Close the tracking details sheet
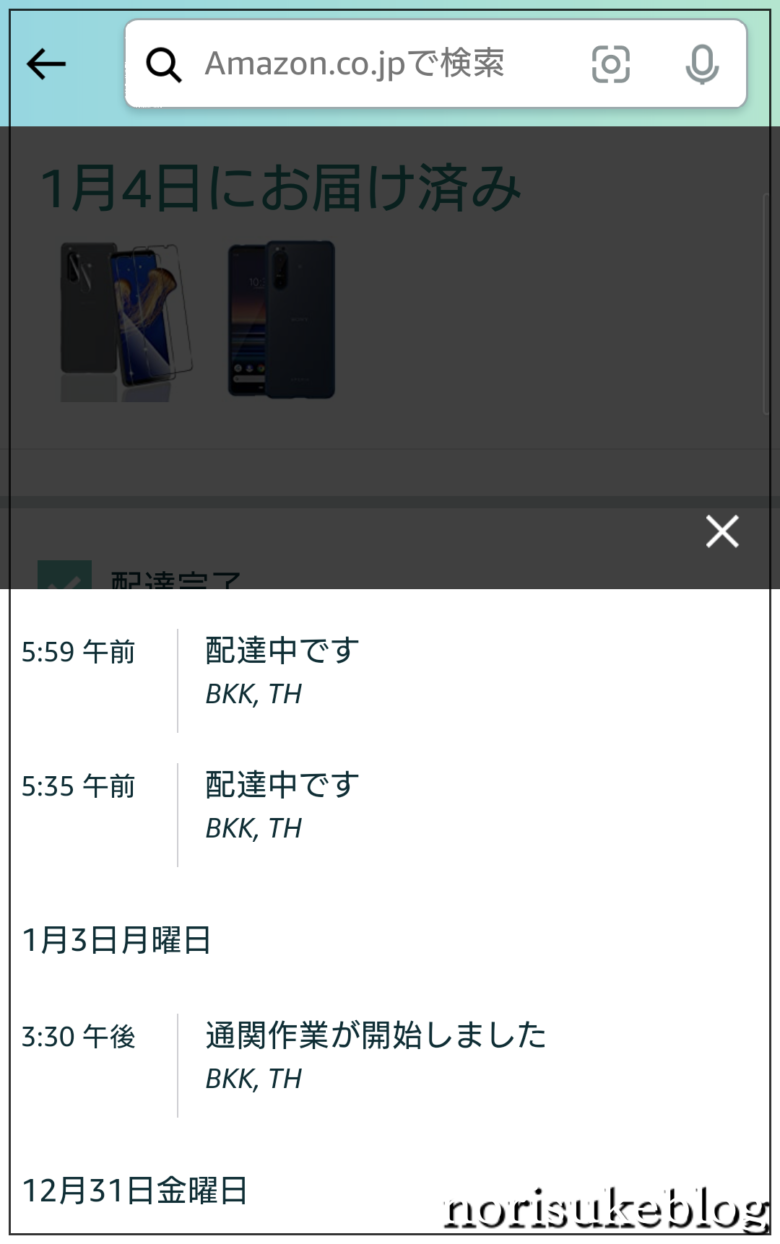 722,532
